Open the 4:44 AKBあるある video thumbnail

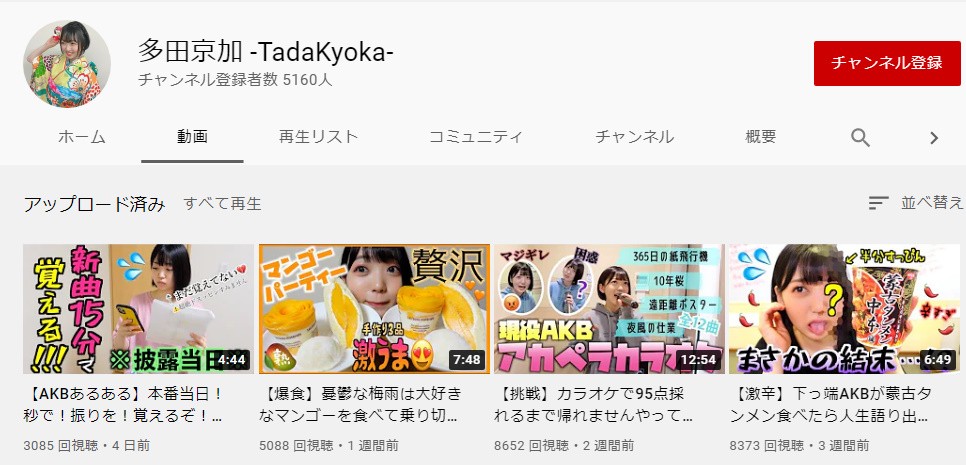click(139, 309)
